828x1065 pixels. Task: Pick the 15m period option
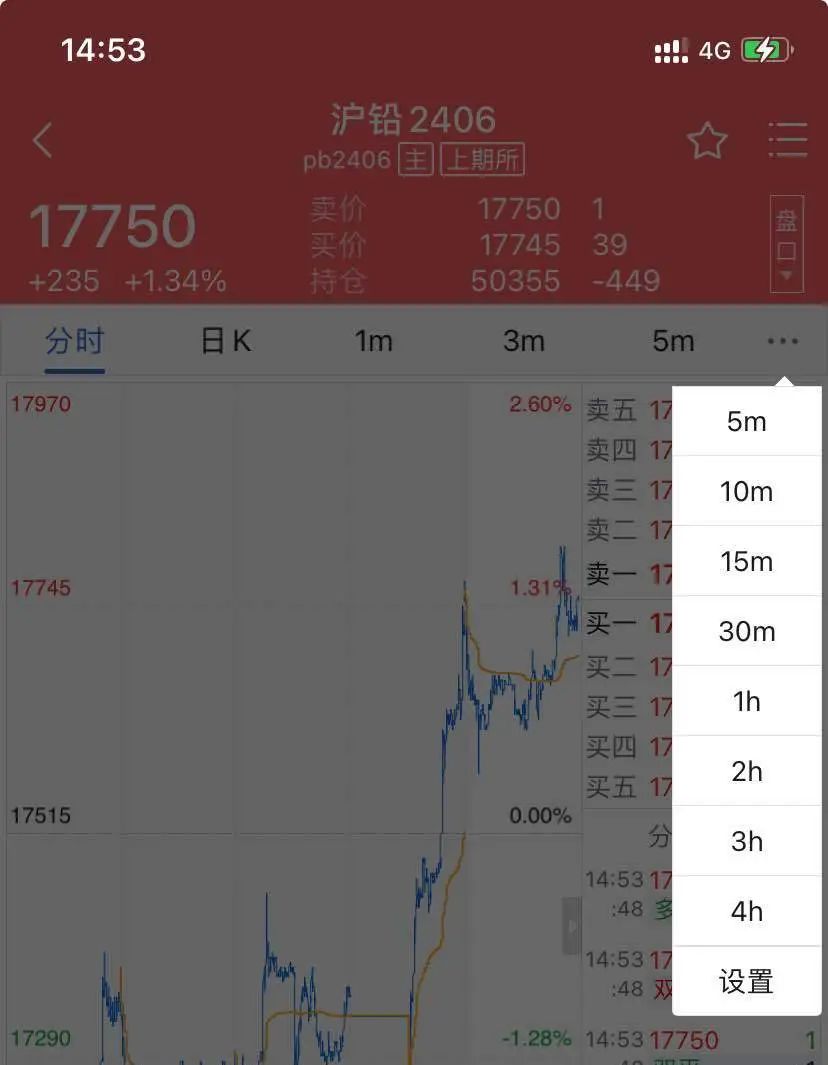click(746, 562)
